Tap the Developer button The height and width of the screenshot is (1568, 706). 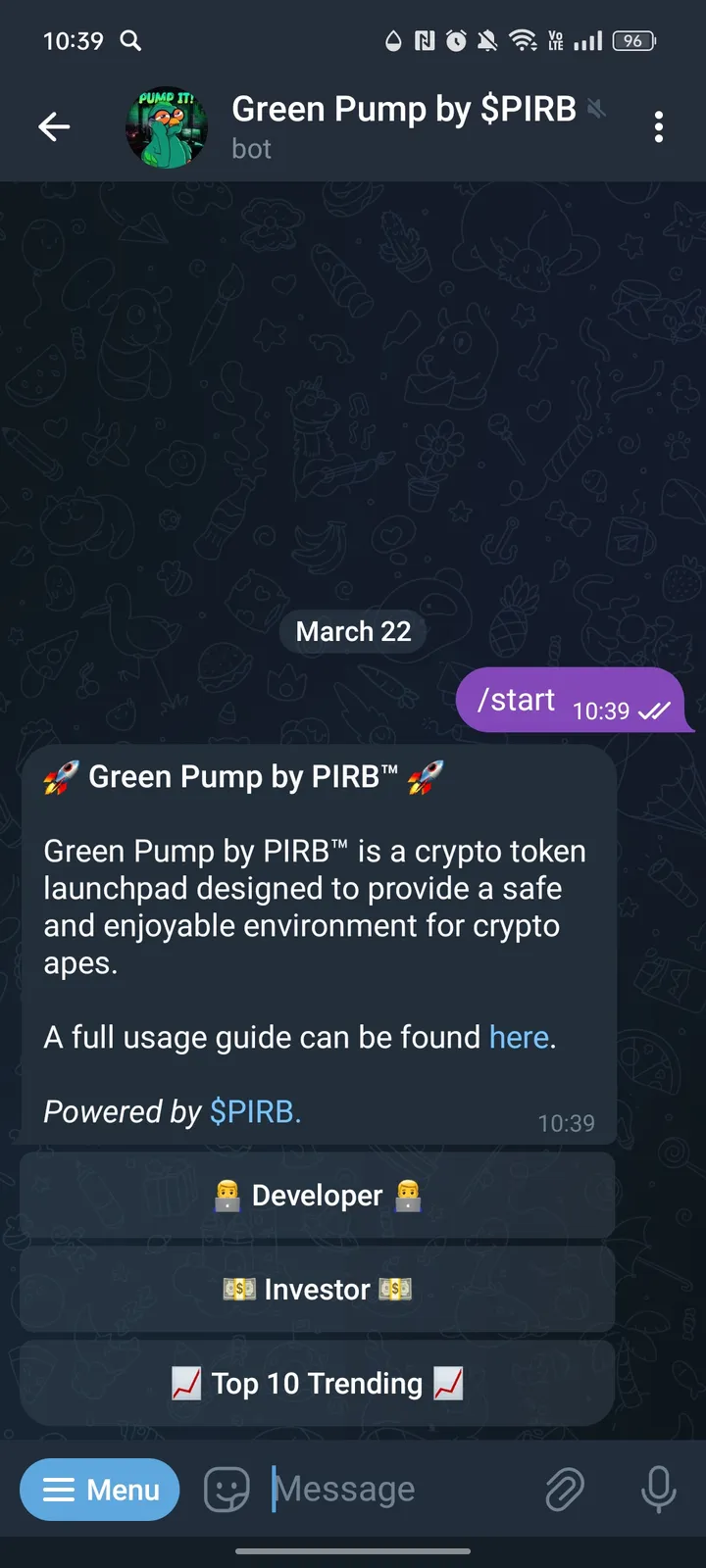pos(316,1195)
